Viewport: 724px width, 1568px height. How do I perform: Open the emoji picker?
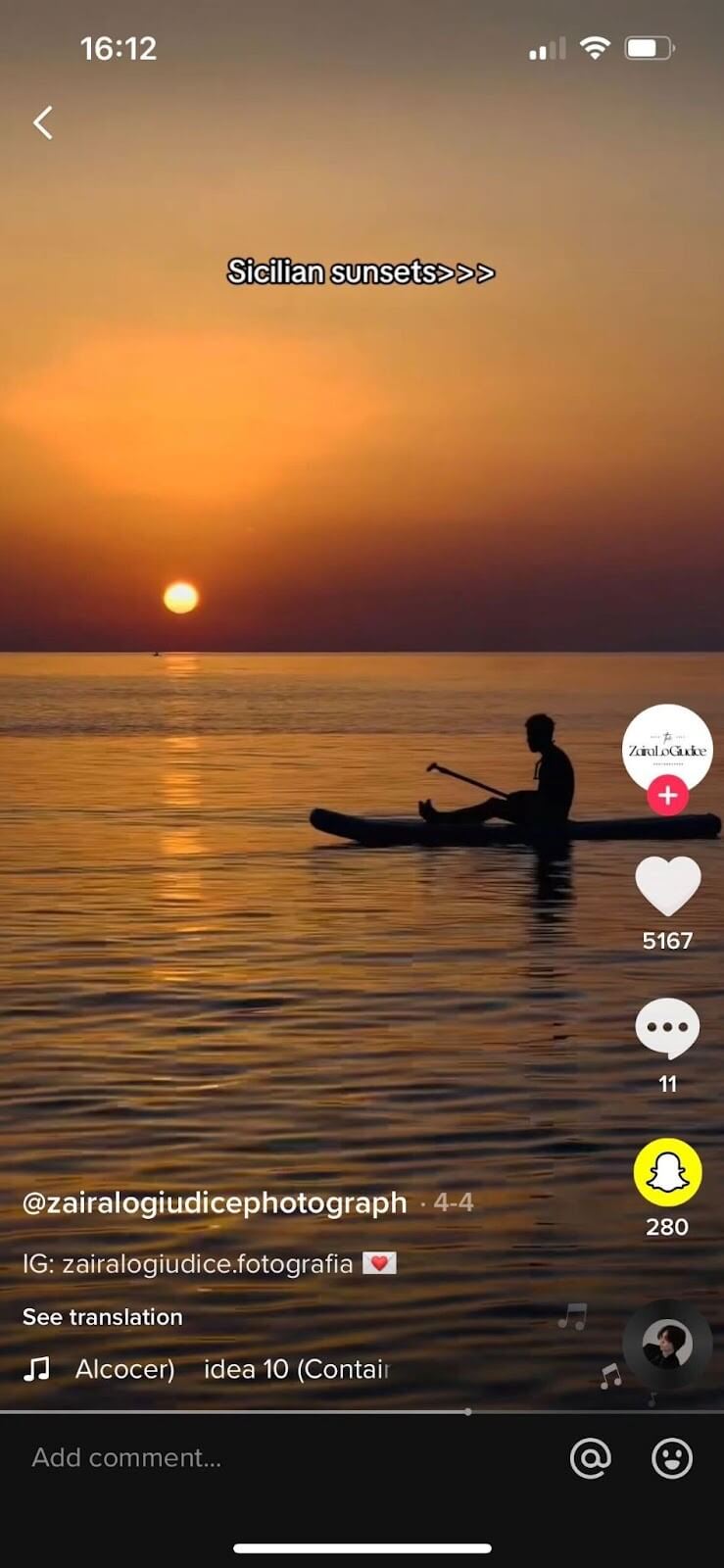[672, 1458]
